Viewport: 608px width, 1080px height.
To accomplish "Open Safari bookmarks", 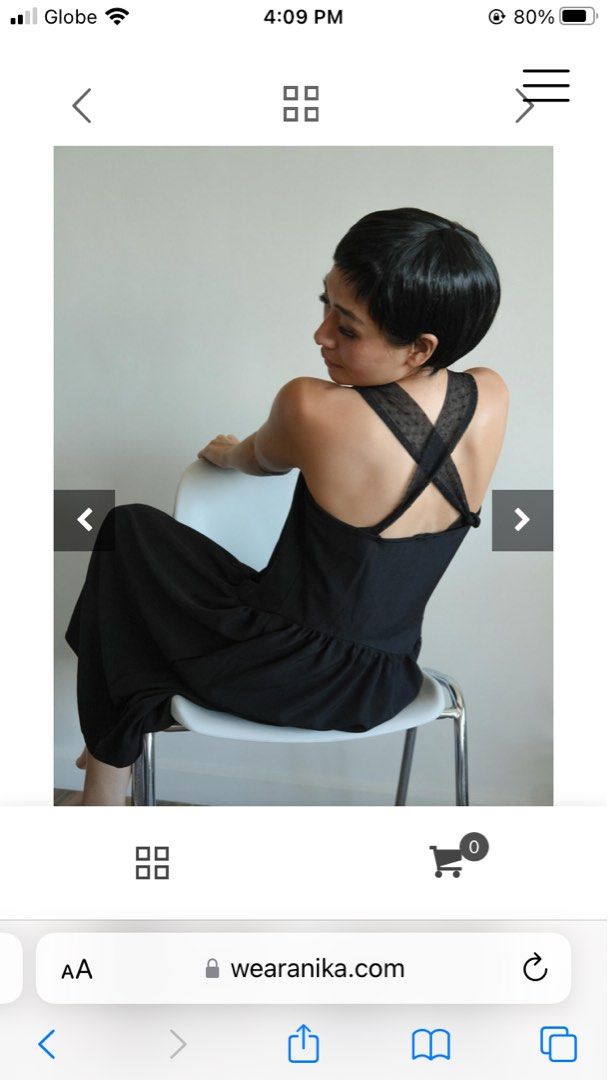I will [430, 1045].
